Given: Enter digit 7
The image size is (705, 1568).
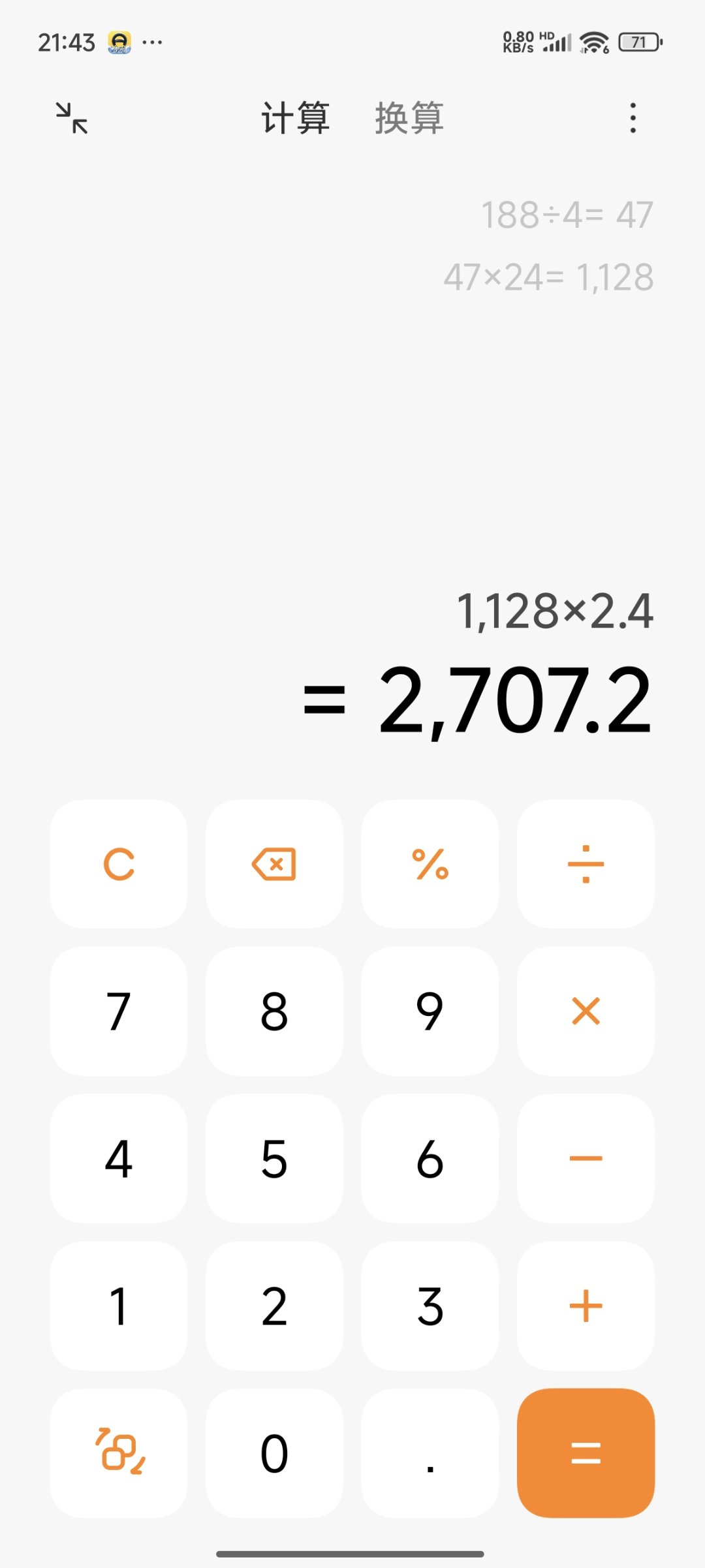Looking at the screenshot, I should click(x=119, y=1011).
